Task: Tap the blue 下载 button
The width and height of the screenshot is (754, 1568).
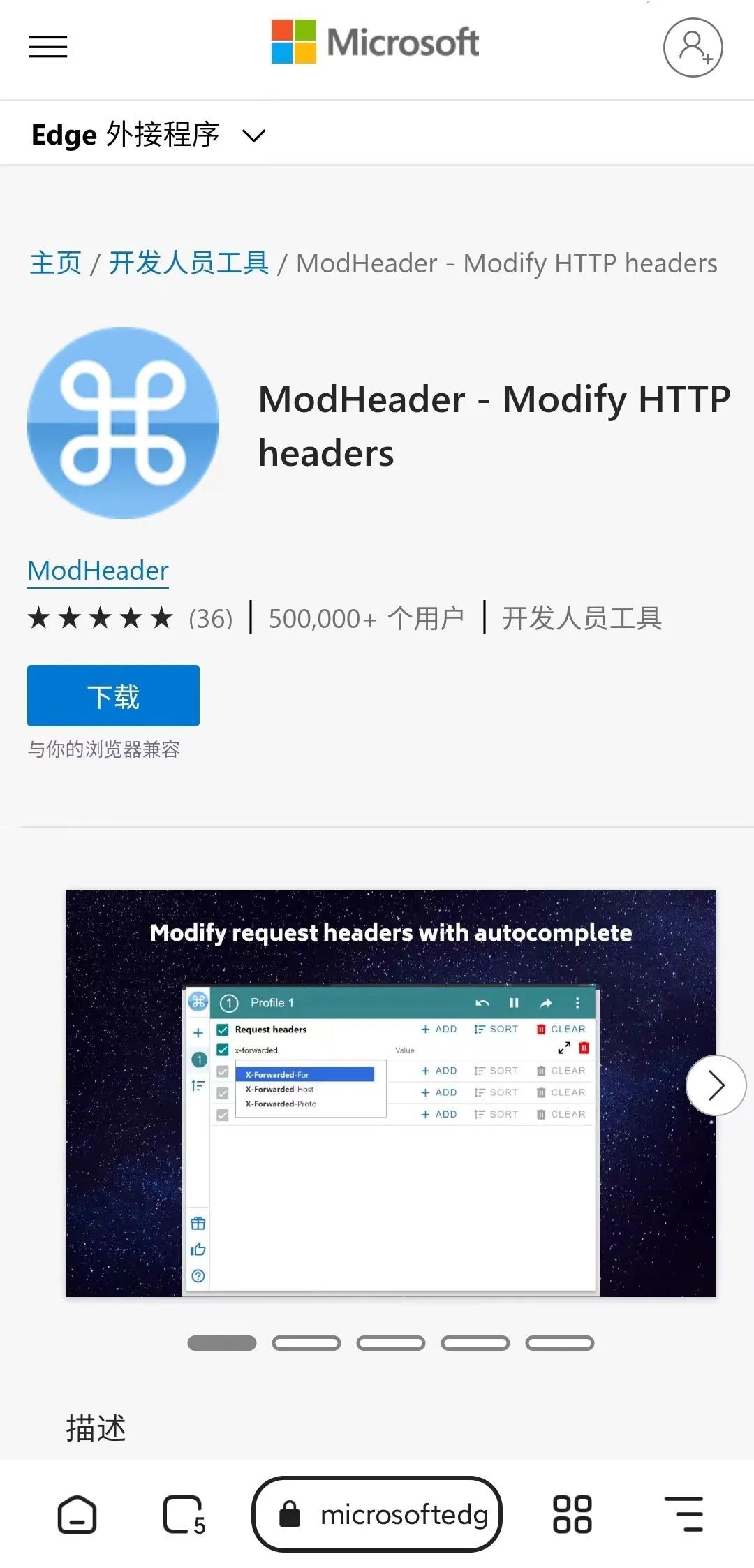Action: coord(113,696)
